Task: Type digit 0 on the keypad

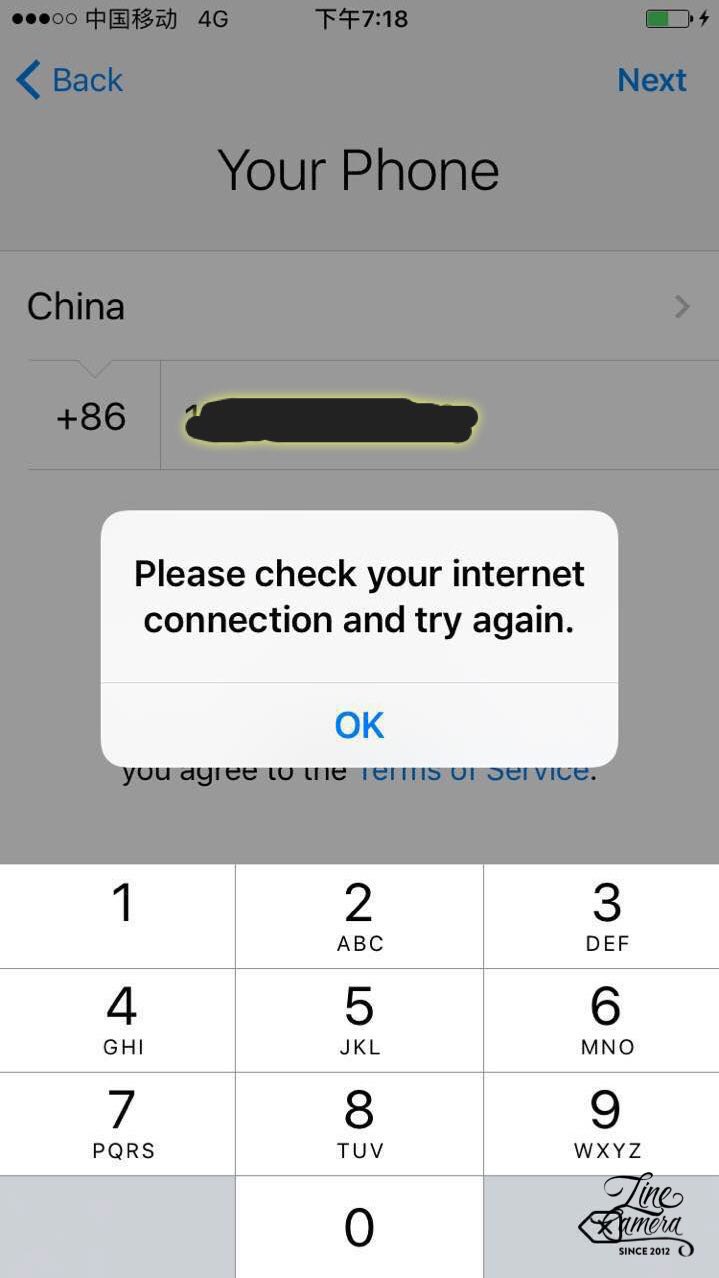Action: (359, 1227)
